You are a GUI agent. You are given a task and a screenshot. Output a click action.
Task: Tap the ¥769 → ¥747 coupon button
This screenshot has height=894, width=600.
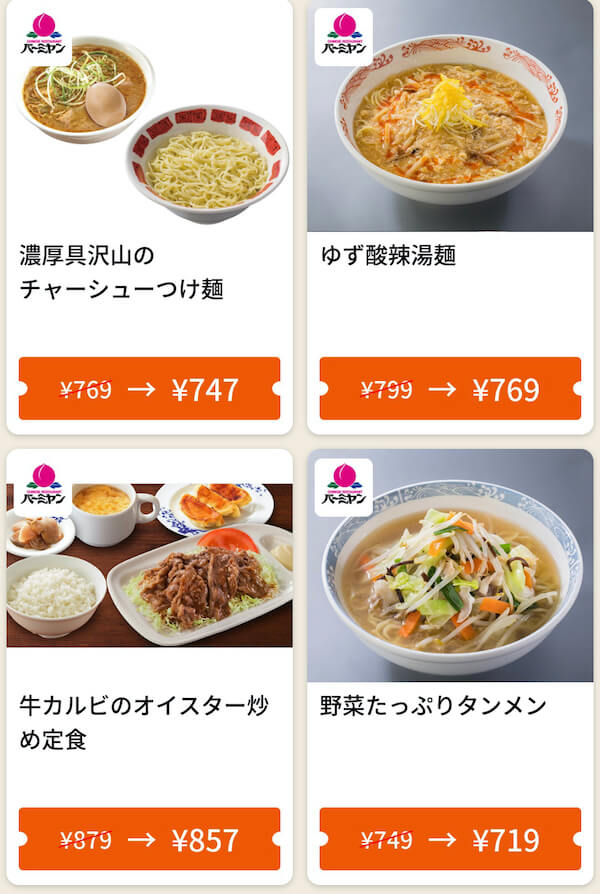pos(149,389)
